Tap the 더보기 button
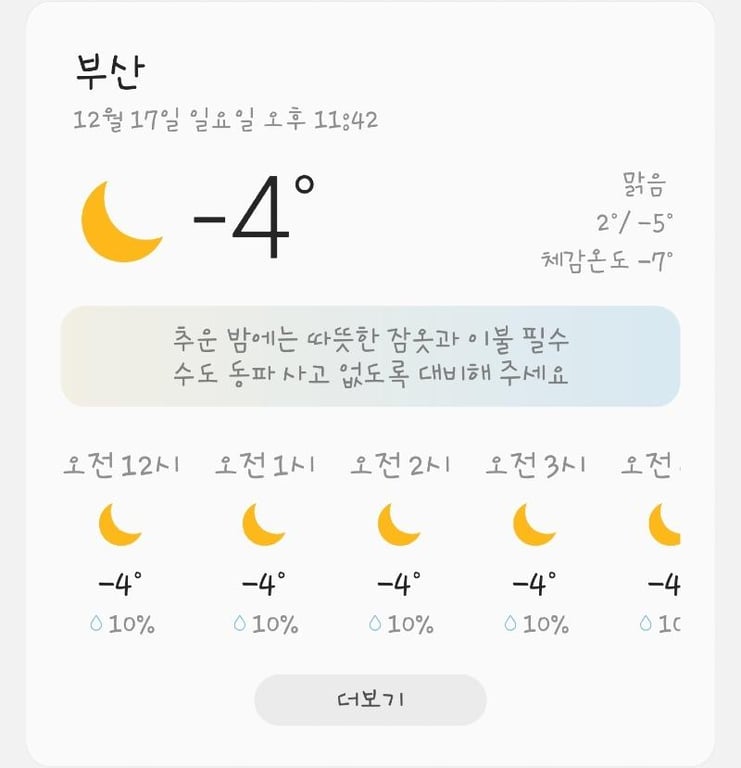Image resolution: width=741 pixels, height=768 pixels. coord(370,700)
